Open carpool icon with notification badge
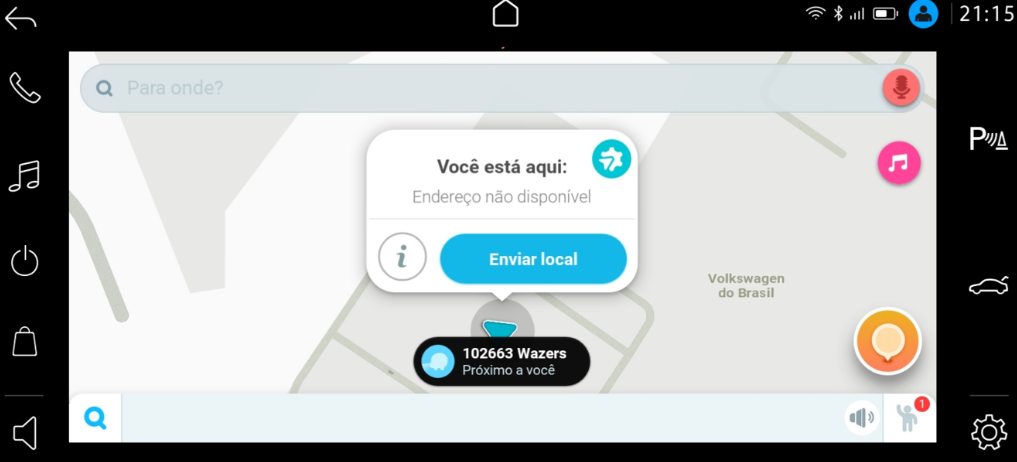 (909, 416)
